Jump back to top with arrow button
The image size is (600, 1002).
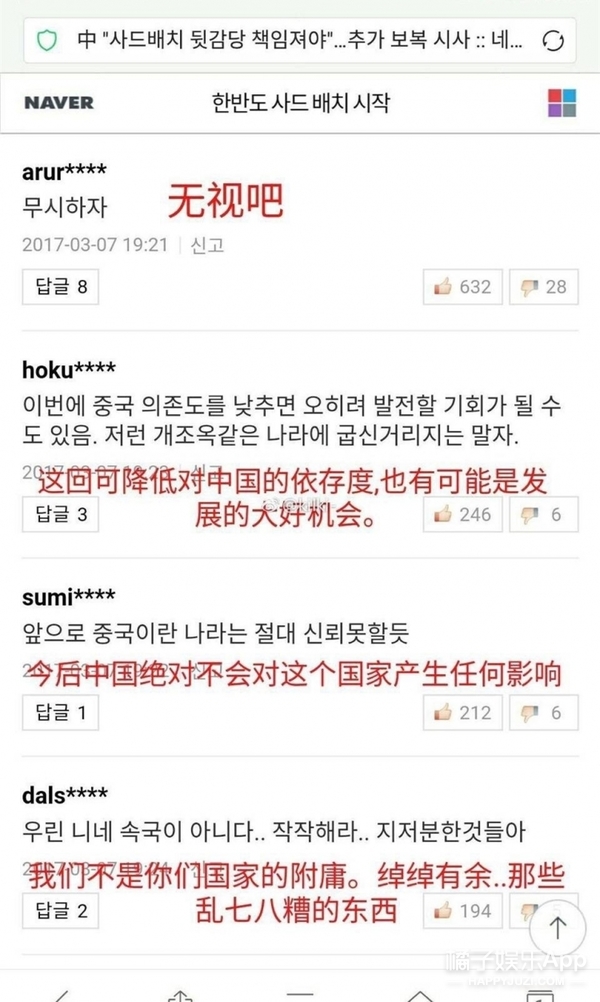pyautogui.click(x=558, y=927)
